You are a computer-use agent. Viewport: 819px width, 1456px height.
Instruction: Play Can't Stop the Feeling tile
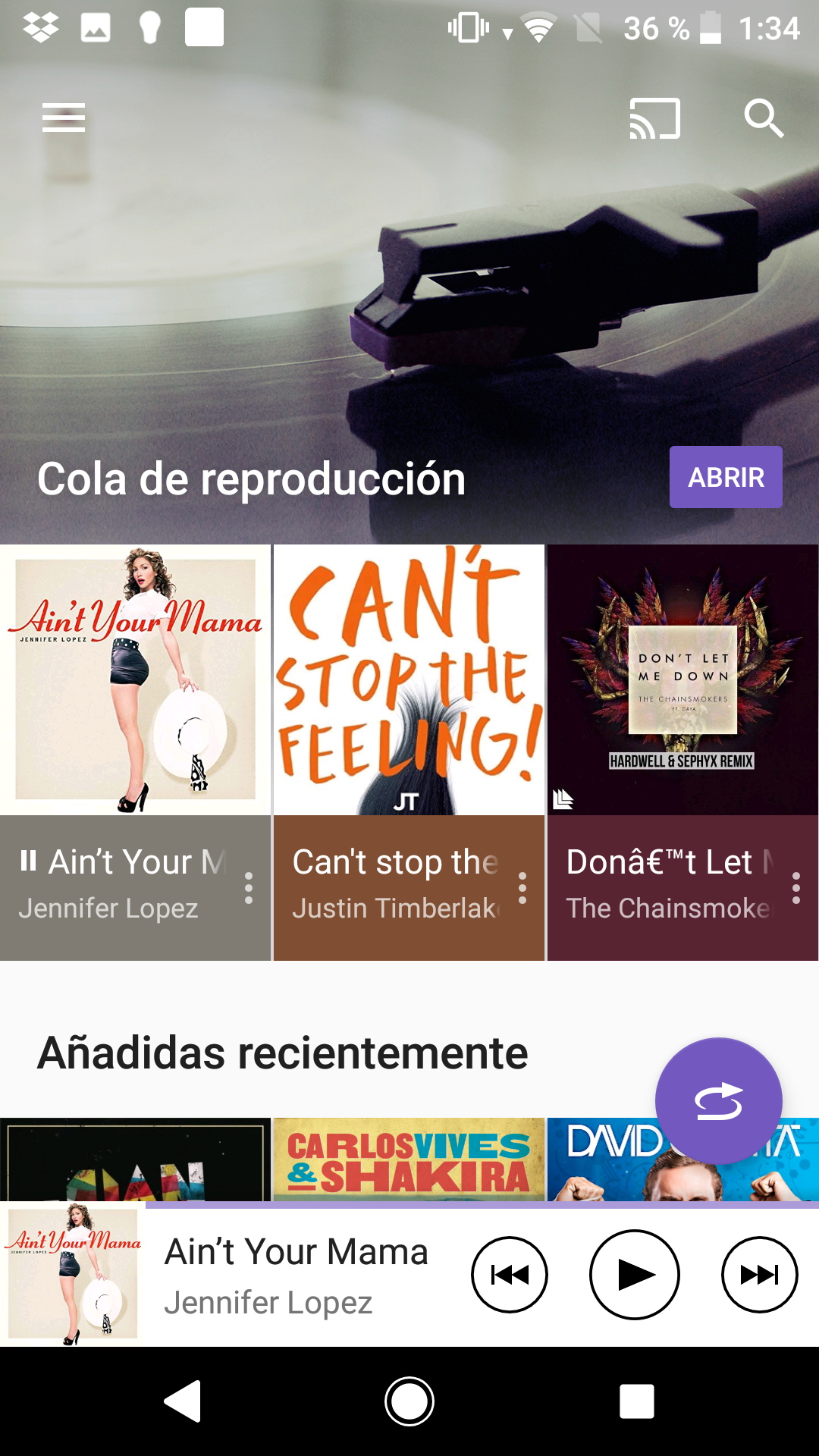tap(409, 679)
